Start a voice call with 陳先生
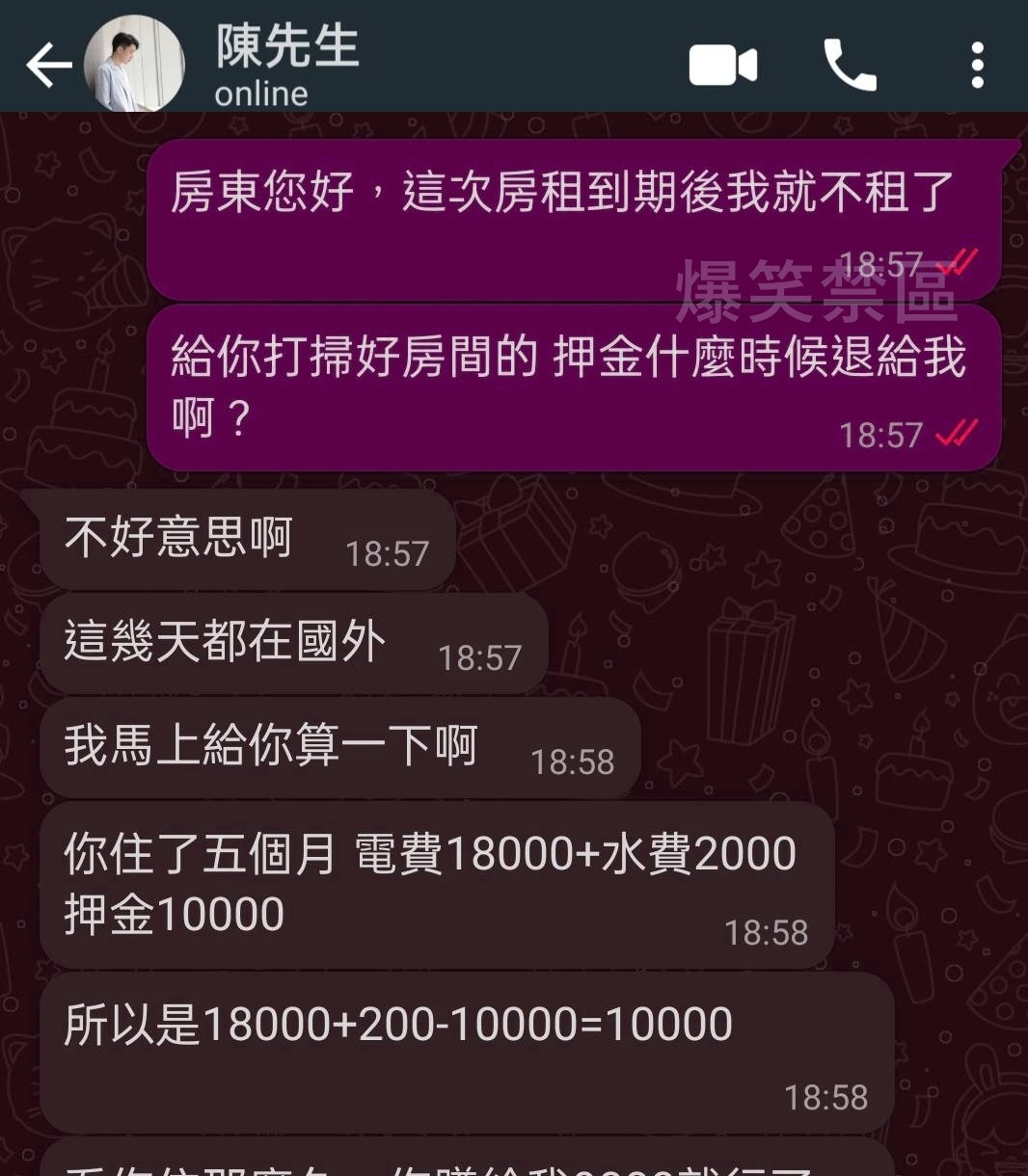 tap(850, 66)
